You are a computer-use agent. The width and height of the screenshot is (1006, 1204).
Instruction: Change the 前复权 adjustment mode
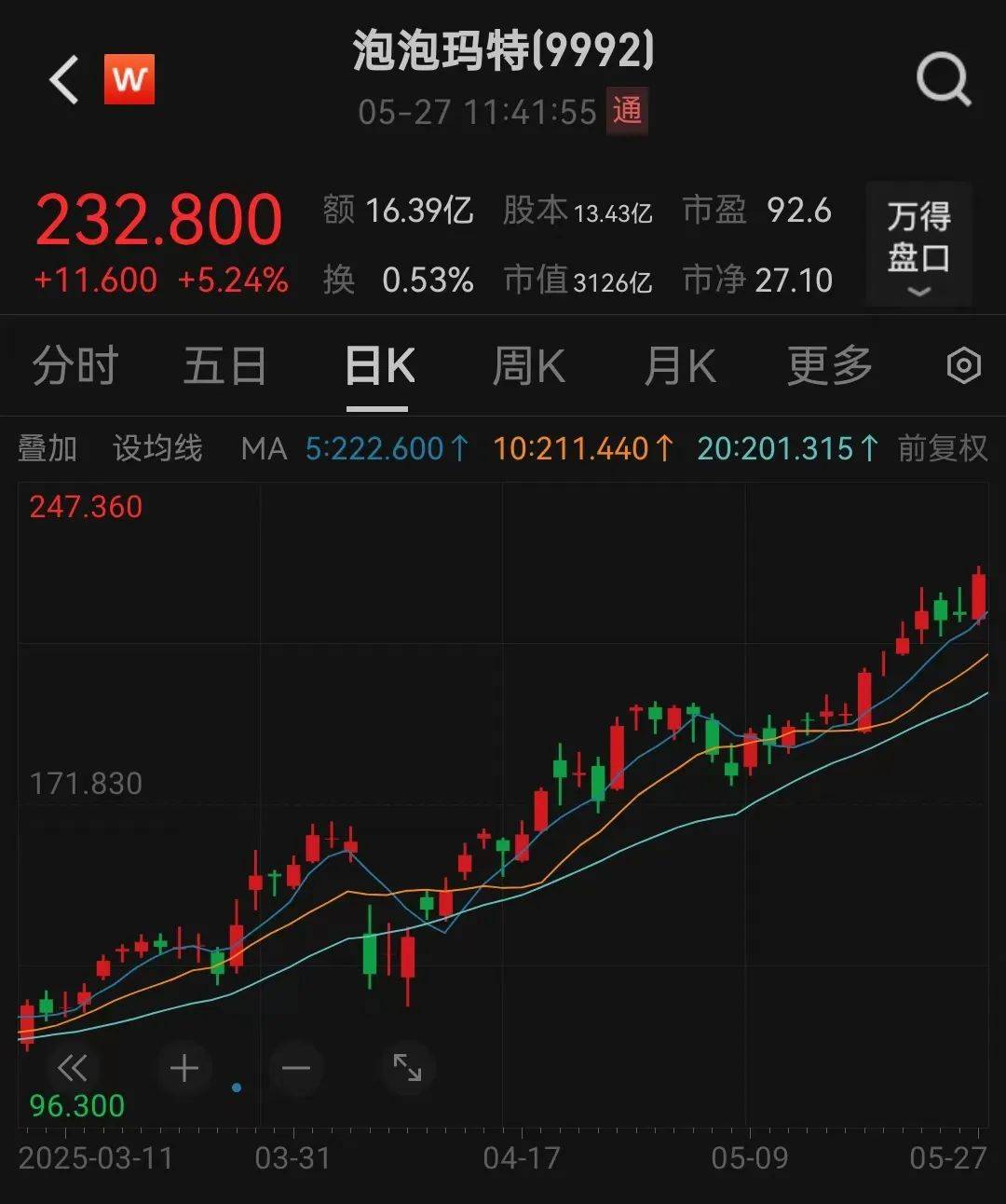coord(942,448)
